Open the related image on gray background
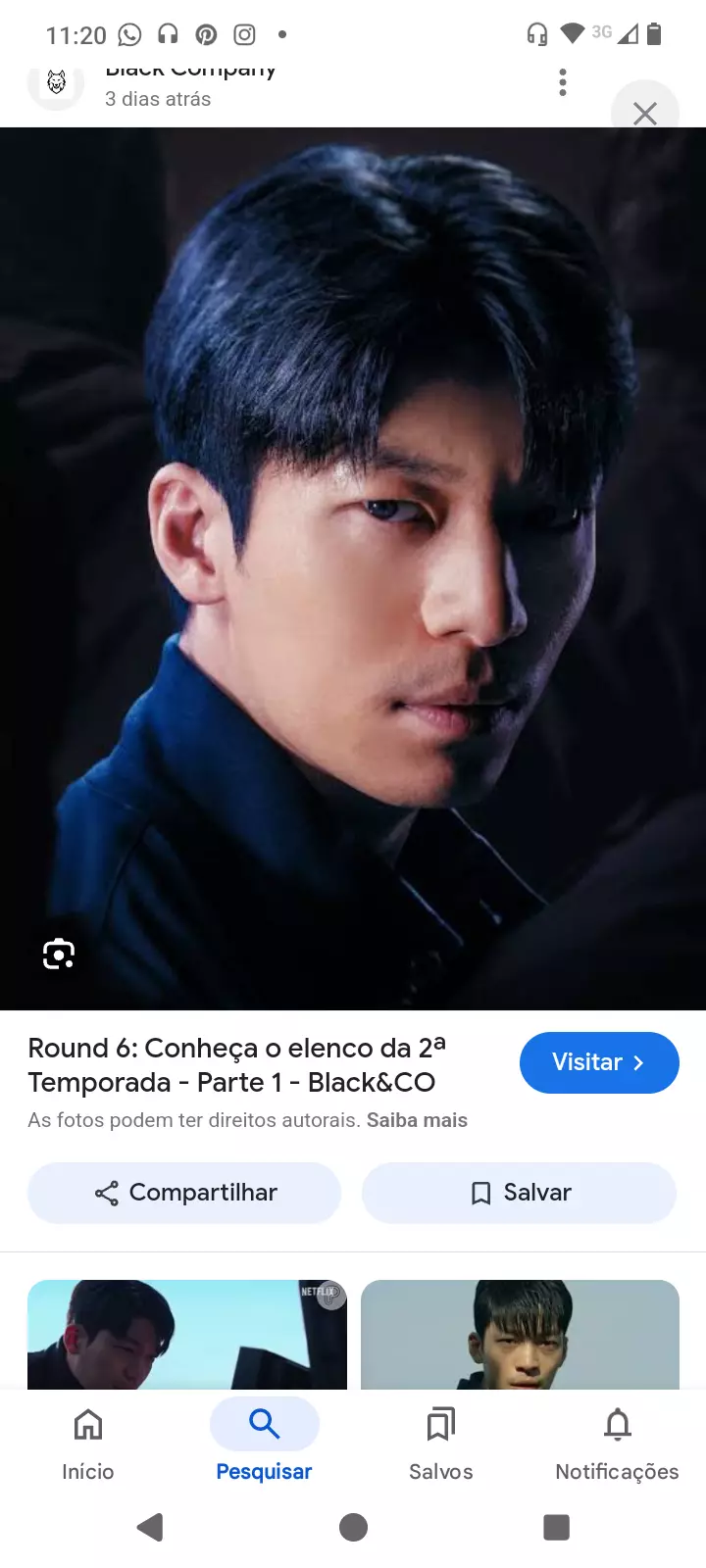Image resolution: width=706 pixels, height=1568 pixels. pyautogui.click(x=520, y=1334)
